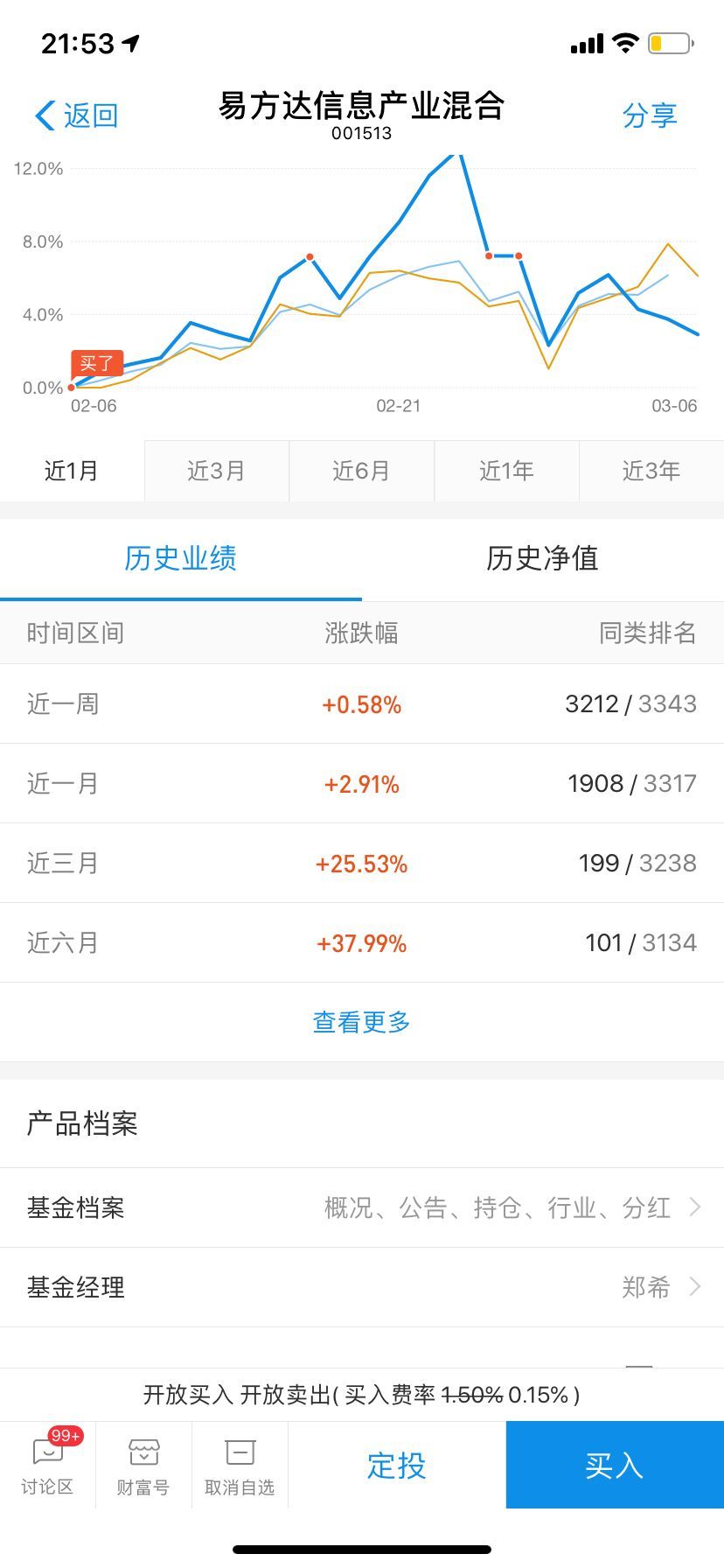Tap the 定投 auto-invest option
This screenshot has height=1568, width=724.
click(394, 1465)
